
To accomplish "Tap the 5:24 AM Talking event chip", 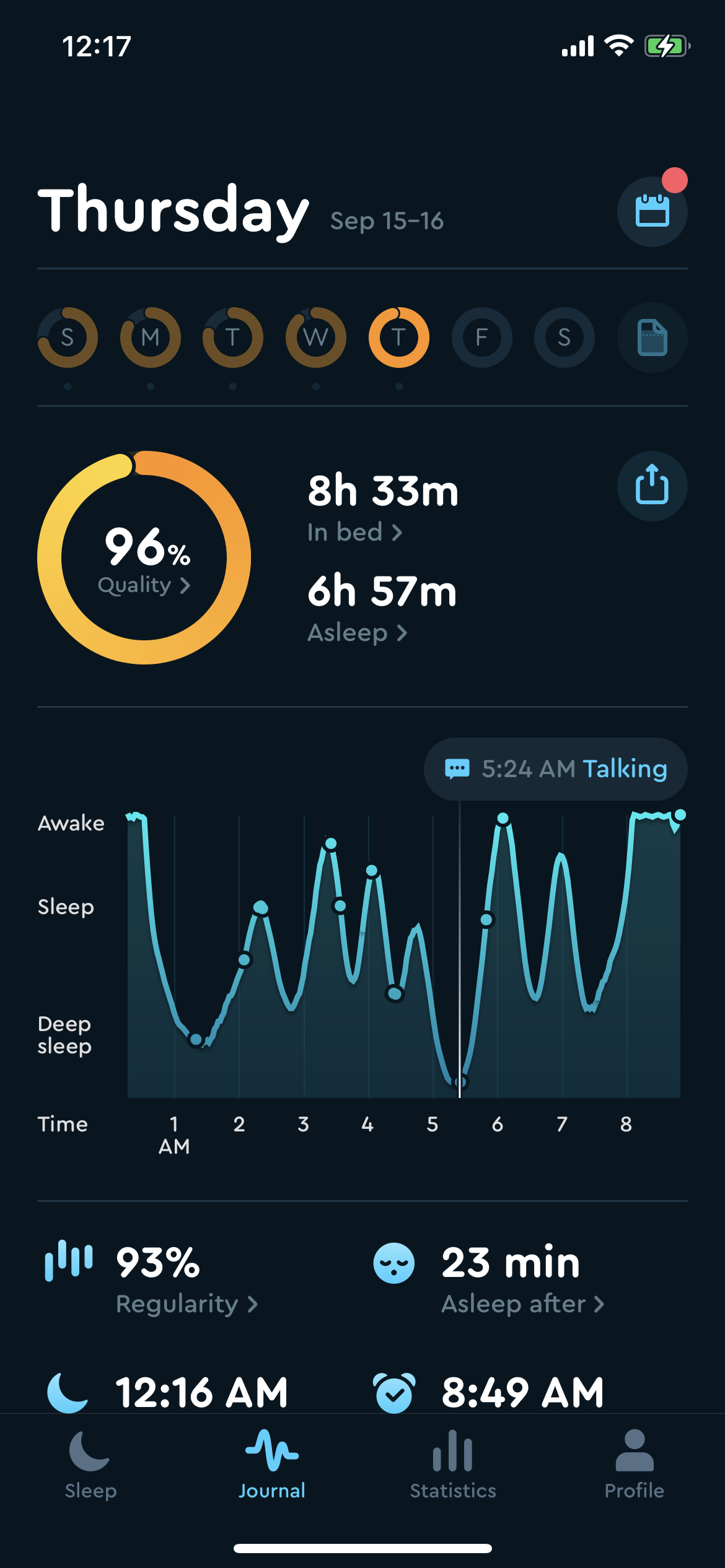I will tap(556, 769).
